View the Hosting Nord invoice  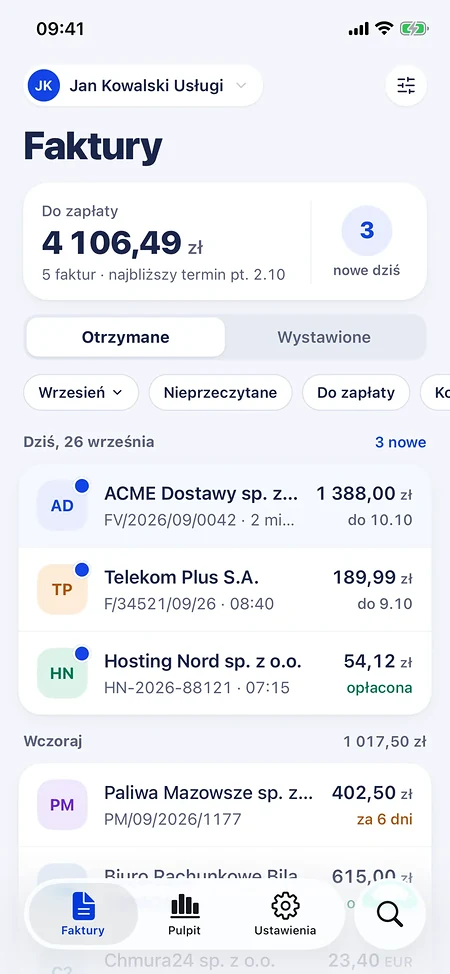tap(225, 674)
